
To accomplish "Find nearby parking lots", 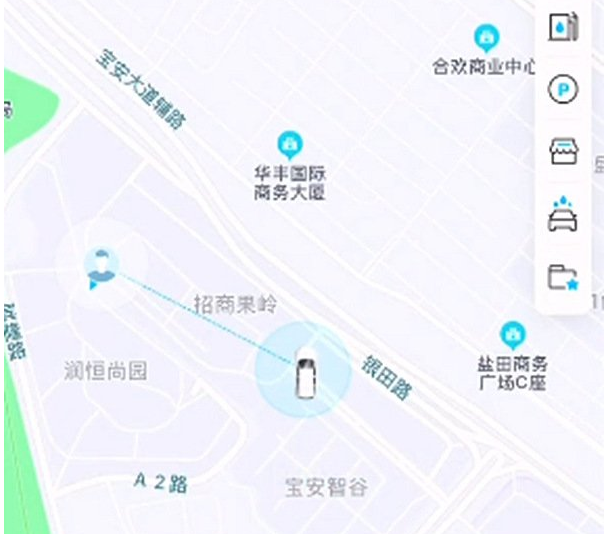I will pyautogui.click(x=563, y=91).
